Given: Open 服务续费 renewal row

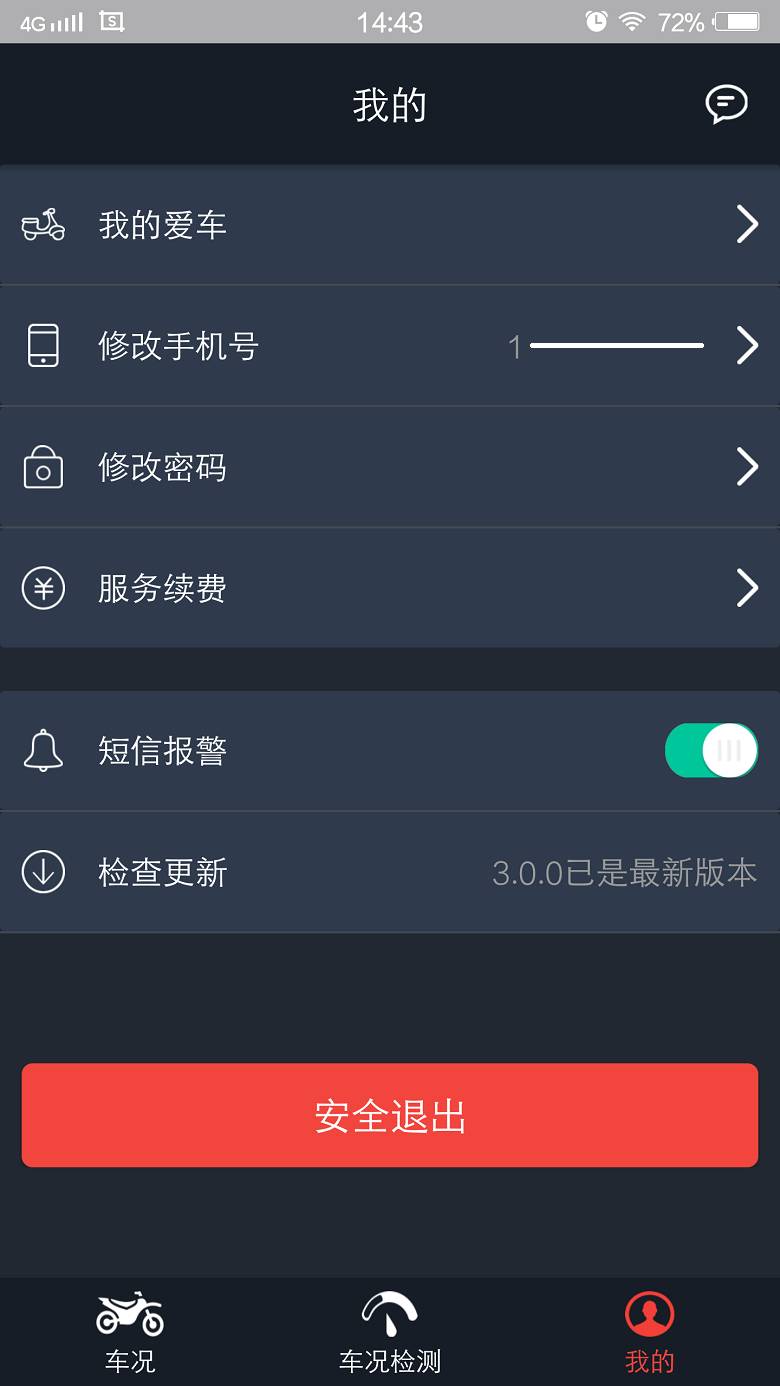Looking at the screenshot, I should point(390,588).
